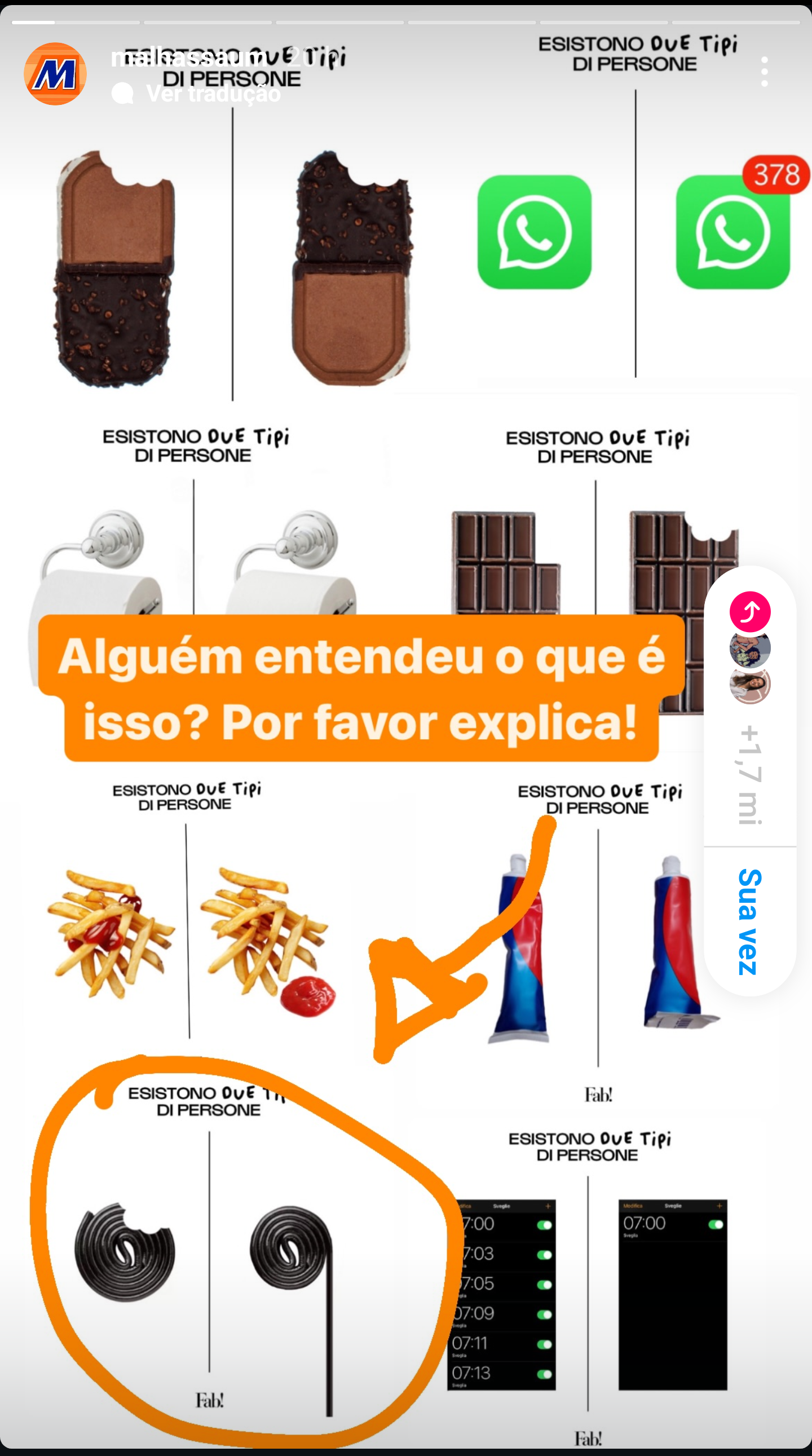
Task: Tap the Ver tradução link
Action: (x=213, y=94)
